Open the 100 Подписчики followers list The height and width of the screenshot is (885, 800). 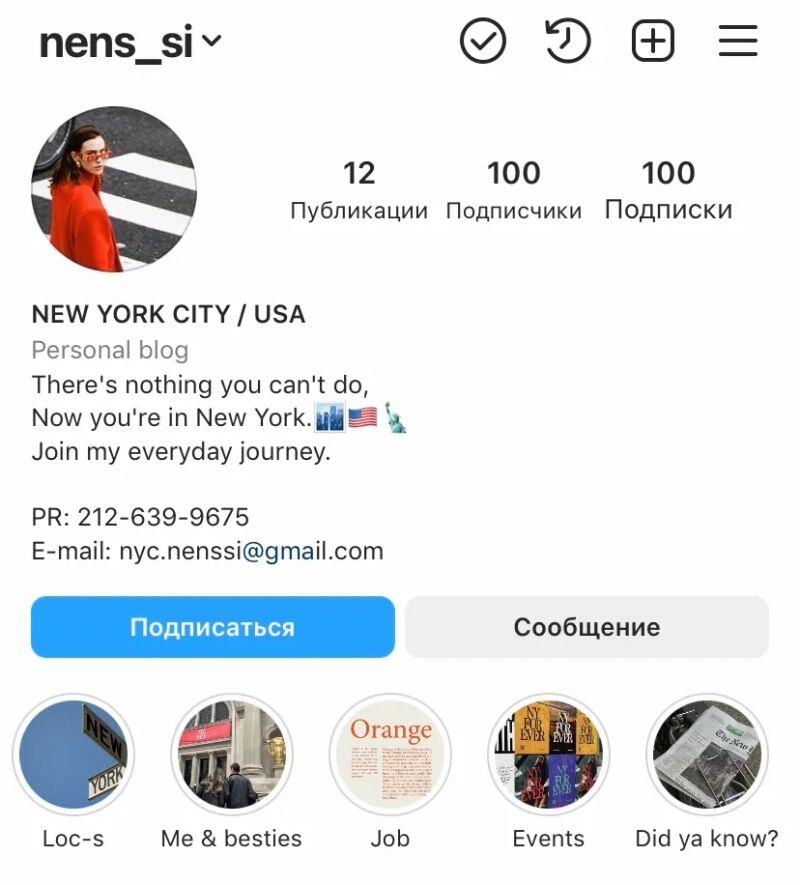coord(513,189)
